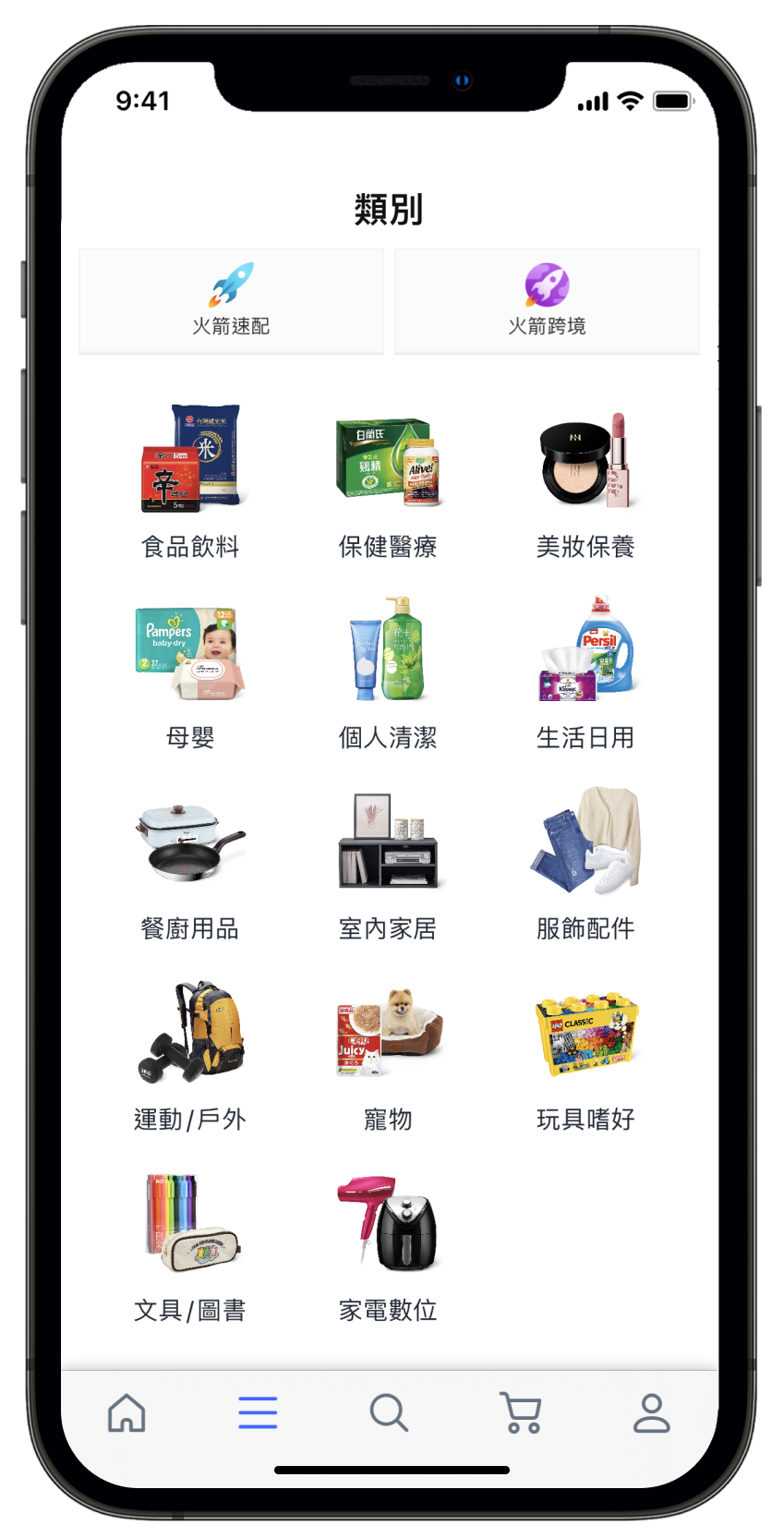Select the 保健醫療 category
This screenshot has height=1538, width=784.
[x=388, y=480]
